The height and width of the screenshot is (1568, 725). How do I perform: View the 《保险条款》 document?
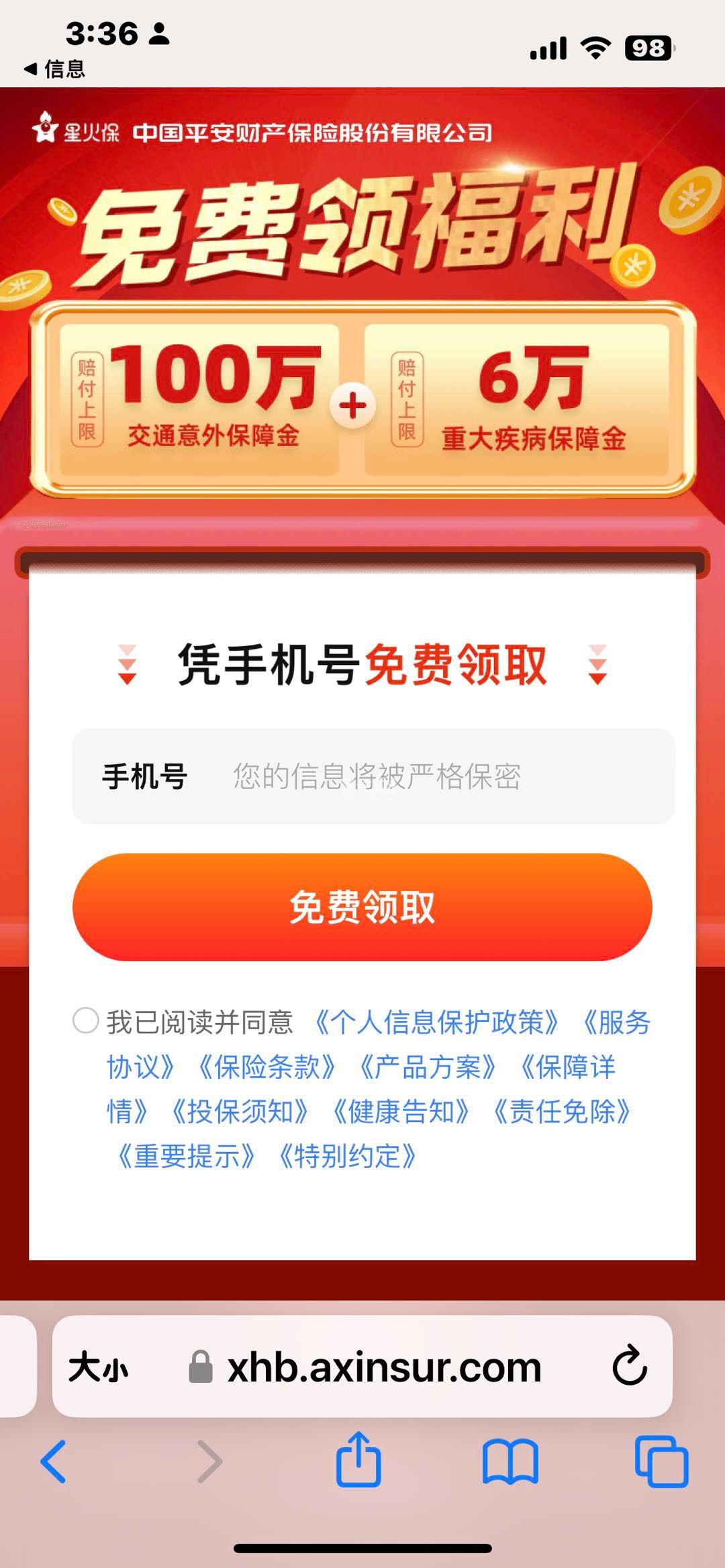point(267,1067)
